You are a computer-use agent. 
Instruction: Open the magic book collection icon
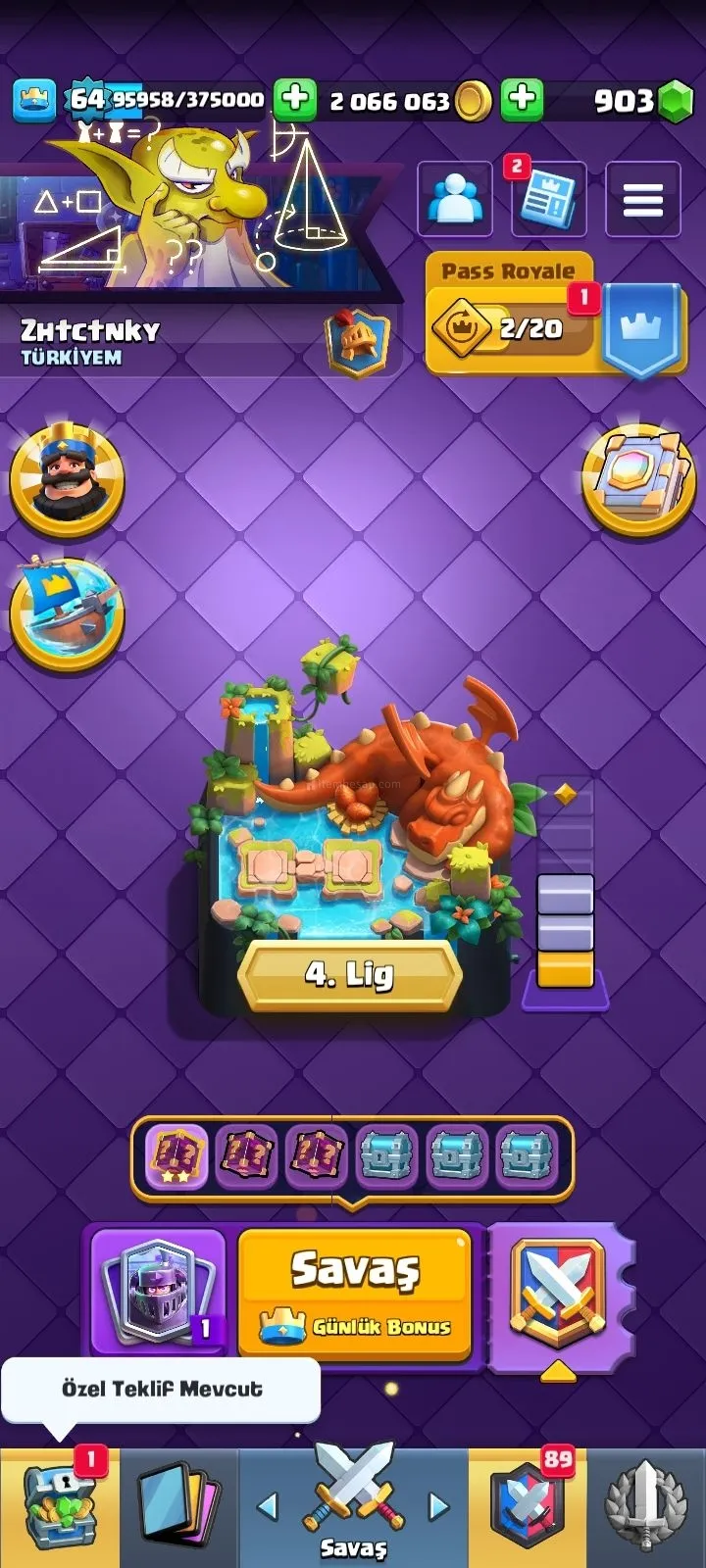(x=638, y=479)
